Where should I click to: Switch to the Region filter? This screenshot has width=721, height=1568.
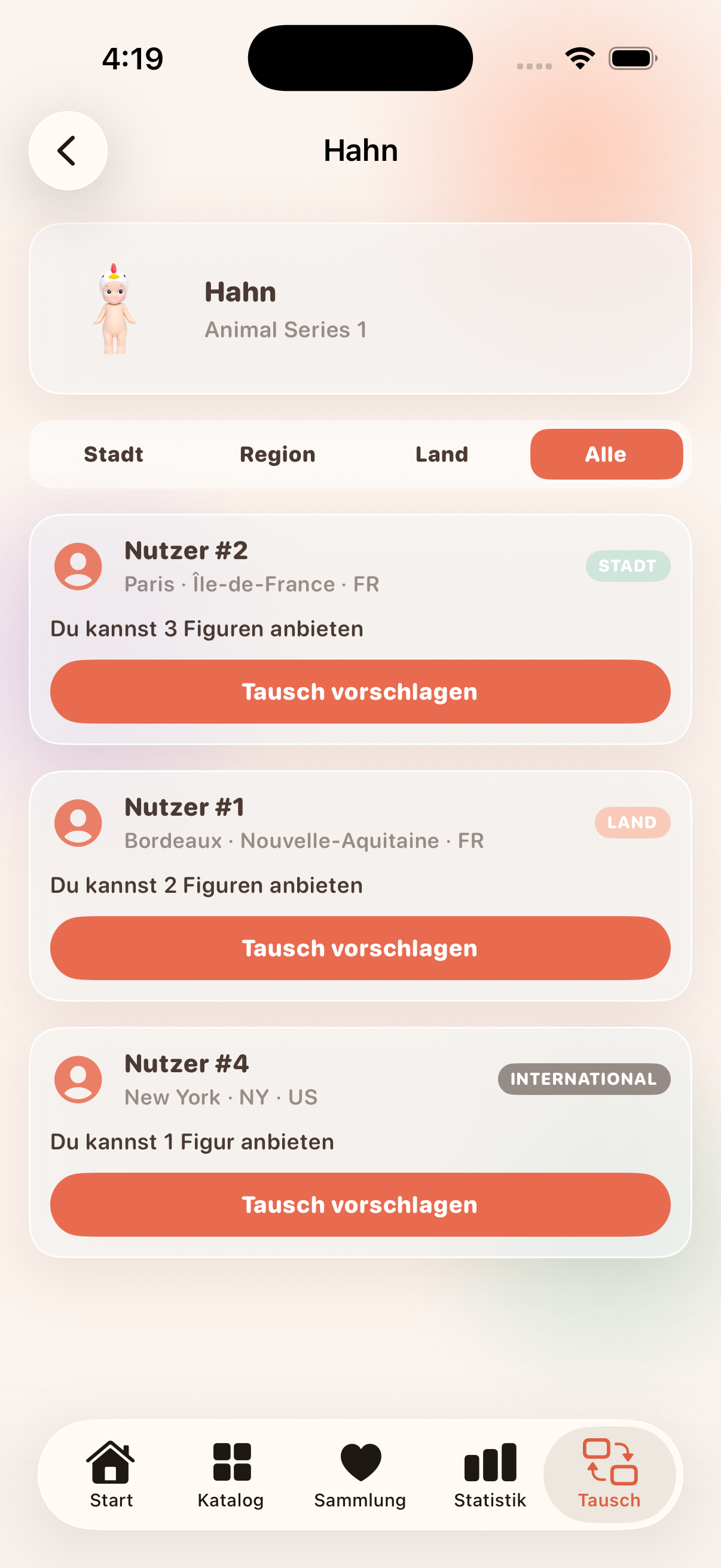pyautogui.click(x=277, y=454)
